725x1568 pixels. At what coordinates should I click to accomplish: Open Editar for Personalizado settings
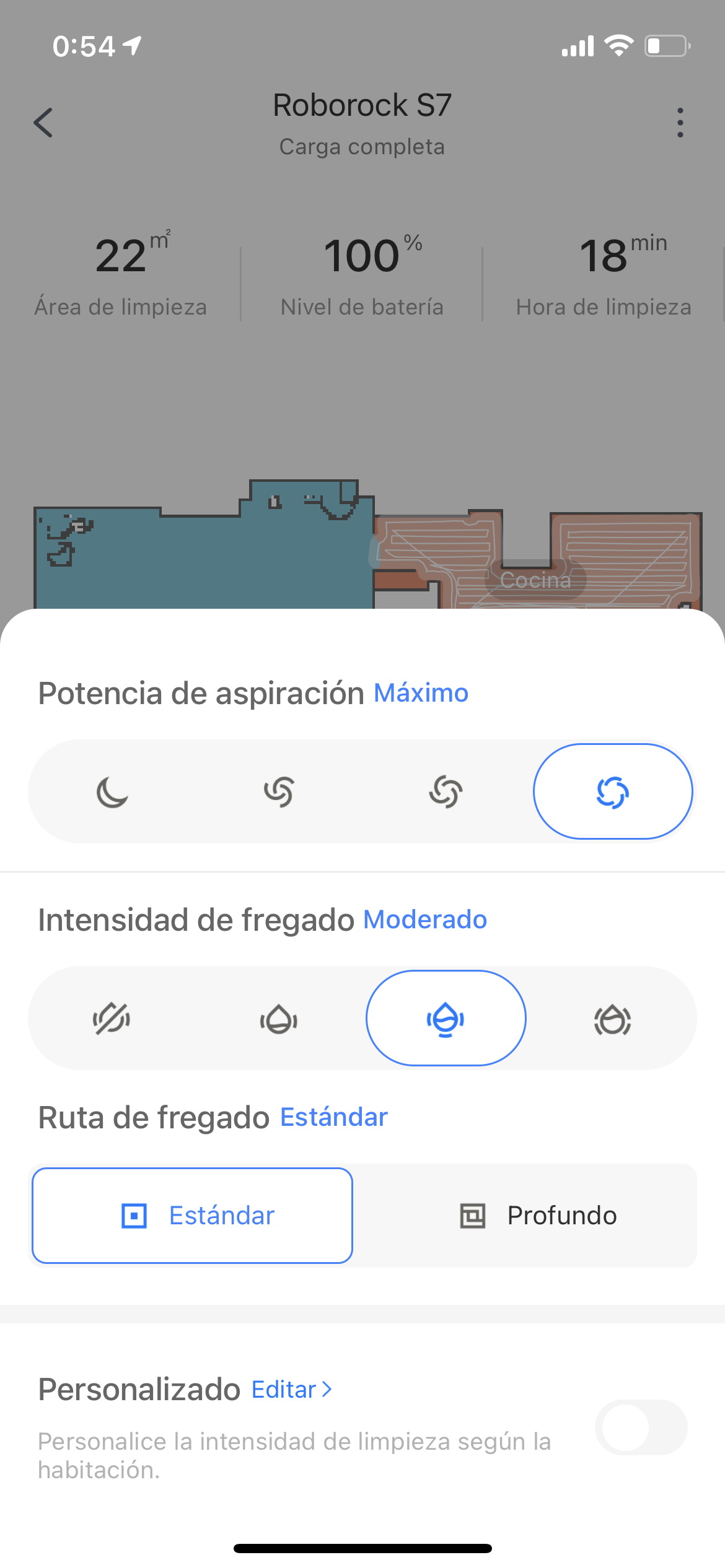pos(292,1390)
